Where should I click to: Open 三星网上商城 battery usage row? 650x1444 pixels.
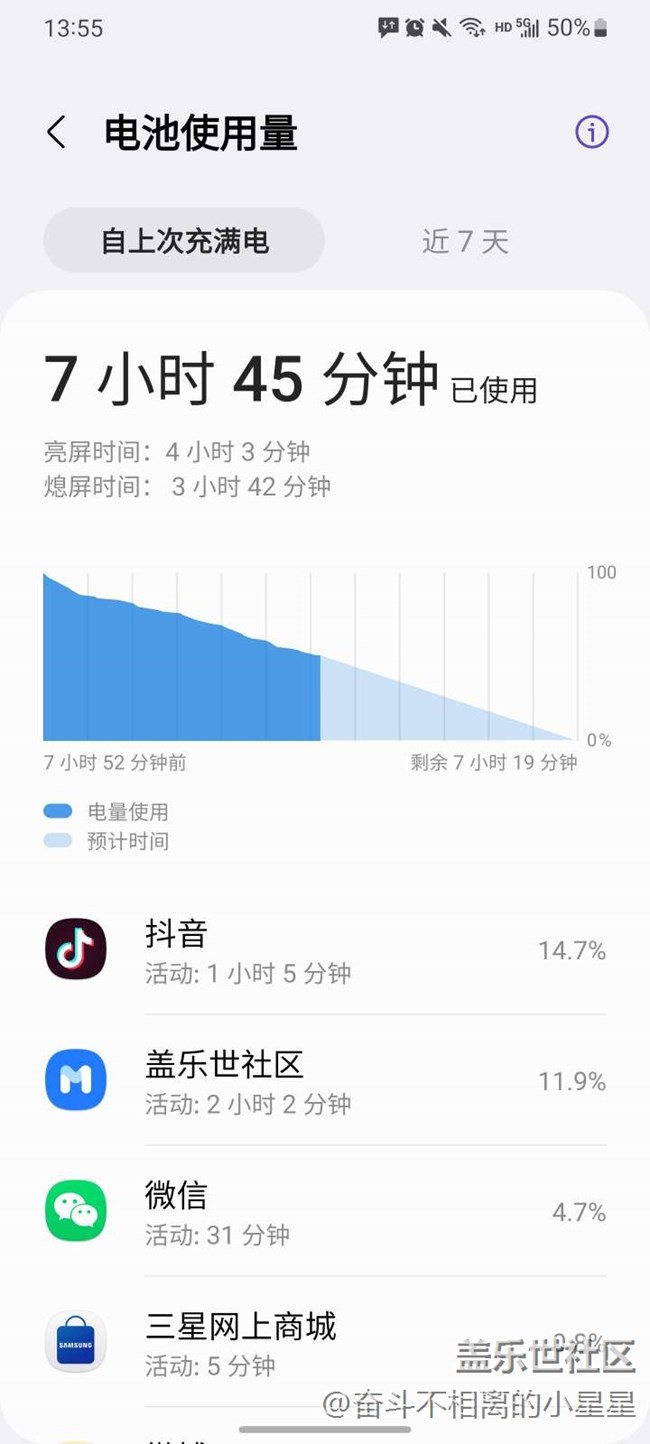click(x=325, y=1342)
